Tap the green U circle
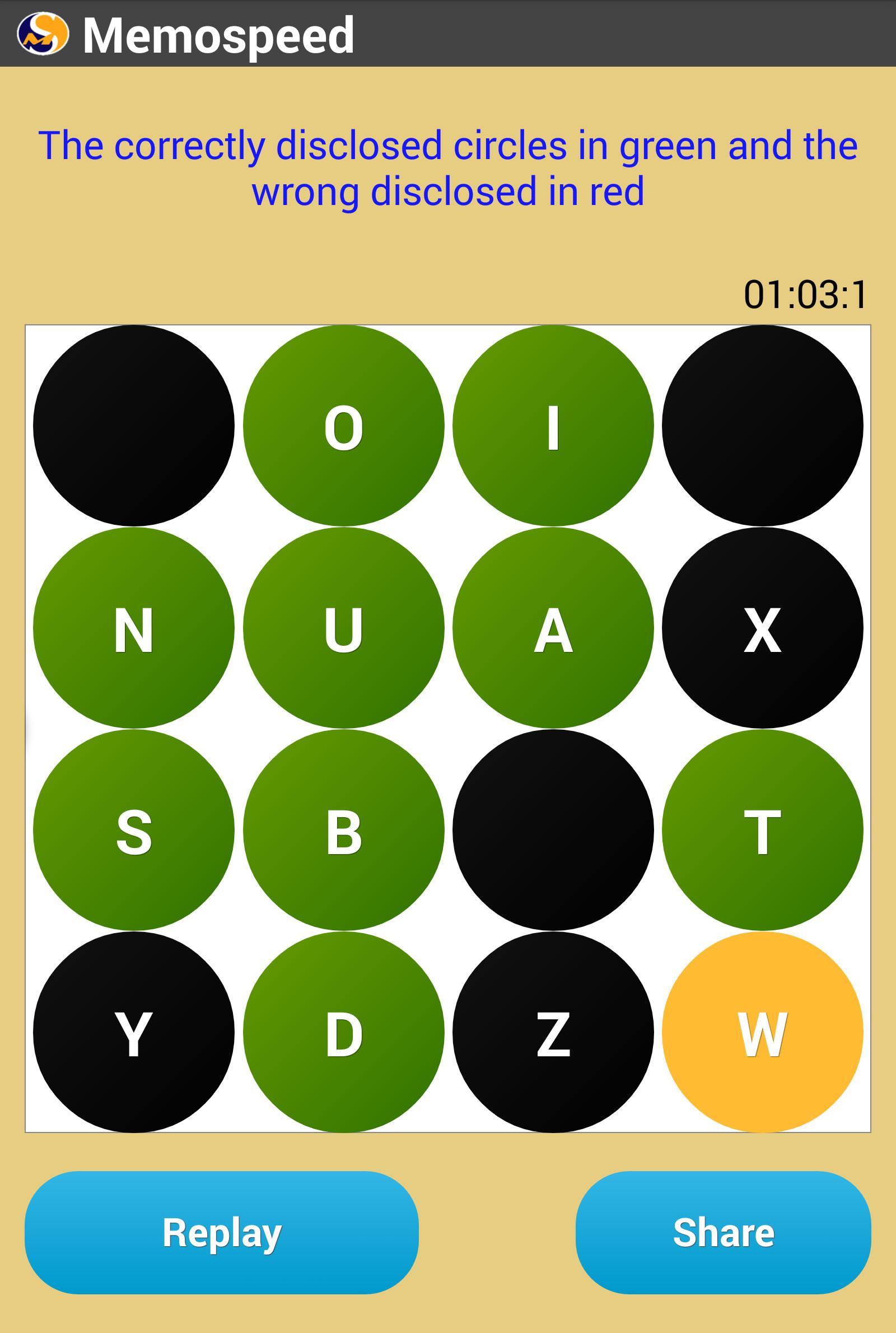The height and width of the screenshot is (1333, 896). click(343, 628)
